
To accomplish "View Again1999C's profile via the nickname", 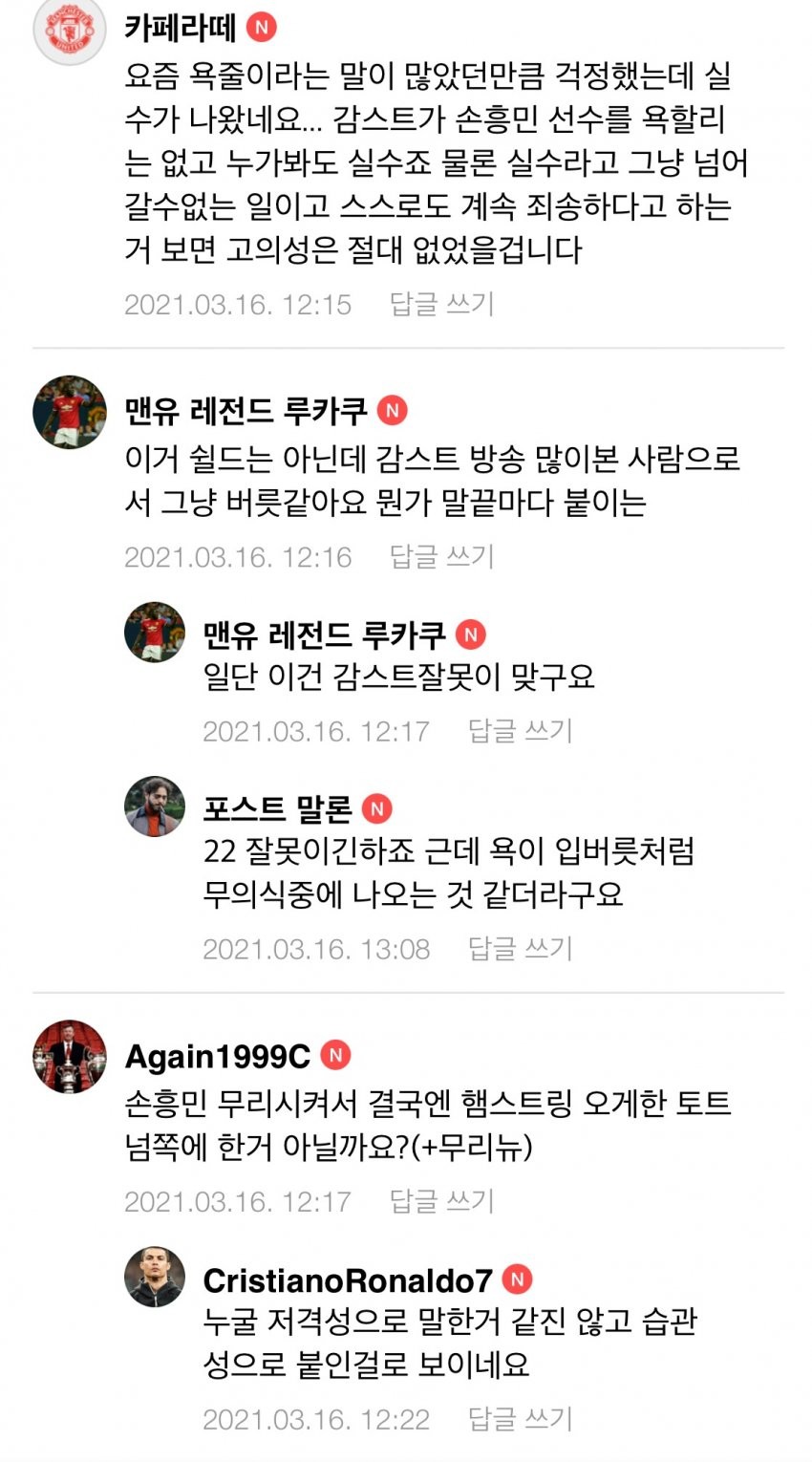I will [x=218, y=1056].
